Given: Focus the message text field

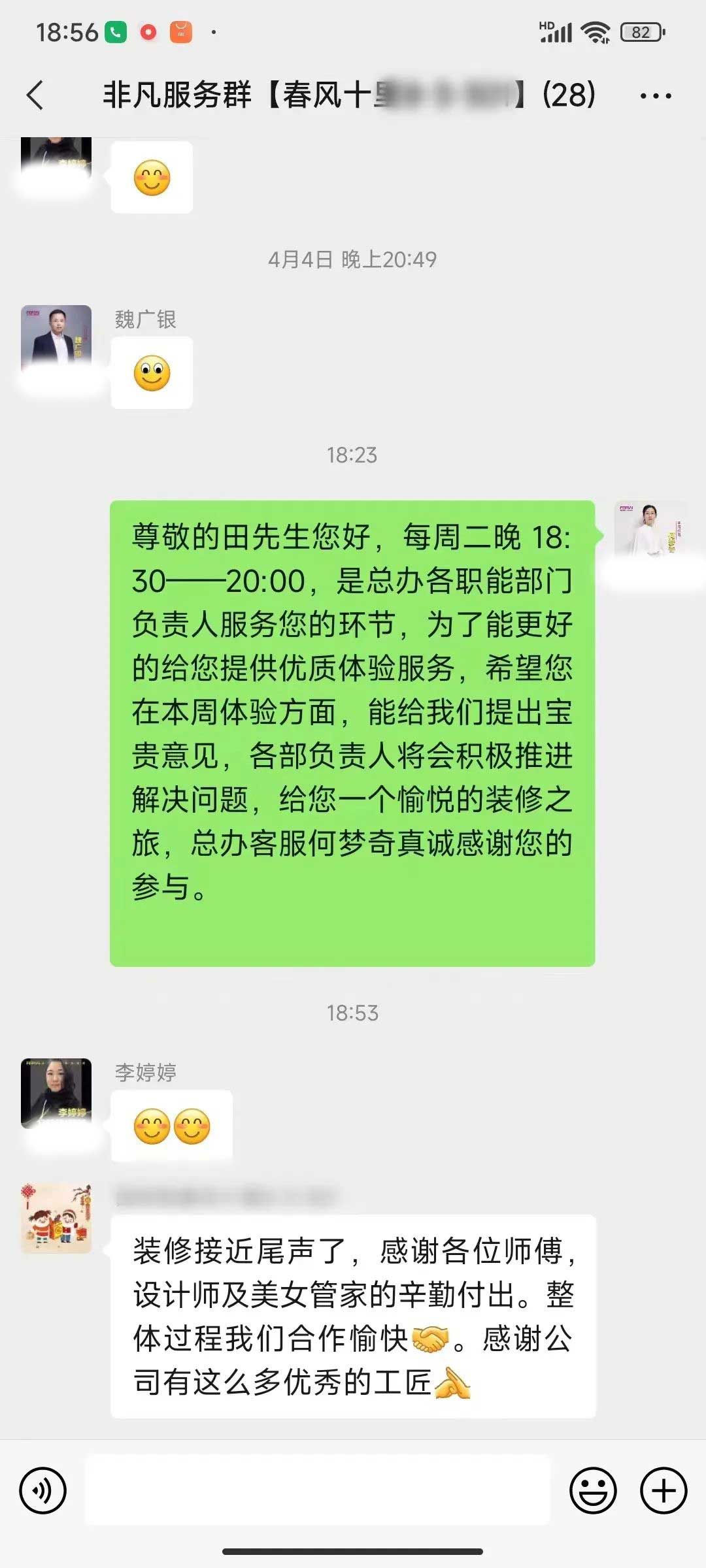Looking at the screenshot, I should (x=318, y=1491).
